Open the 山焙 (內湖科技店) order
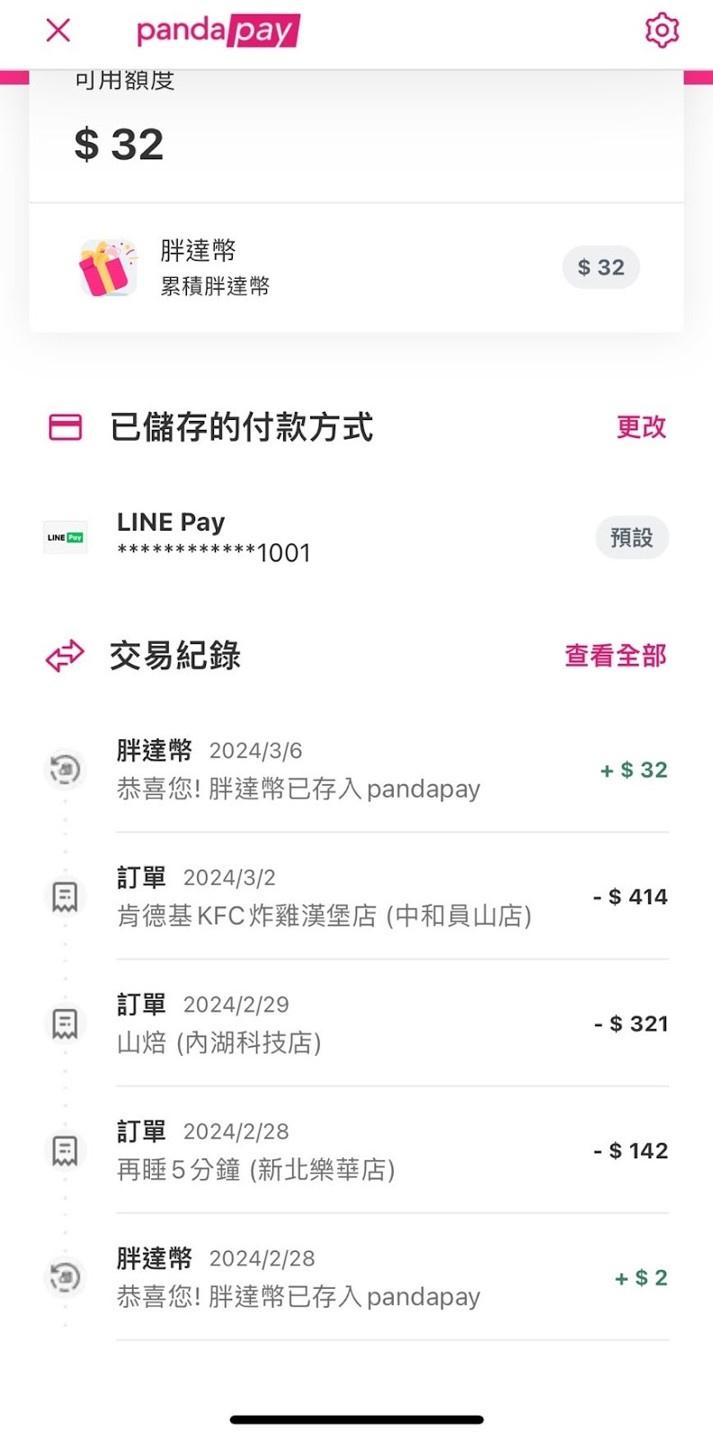Viewport: 713px width, 1439px height. [390, 1024]
